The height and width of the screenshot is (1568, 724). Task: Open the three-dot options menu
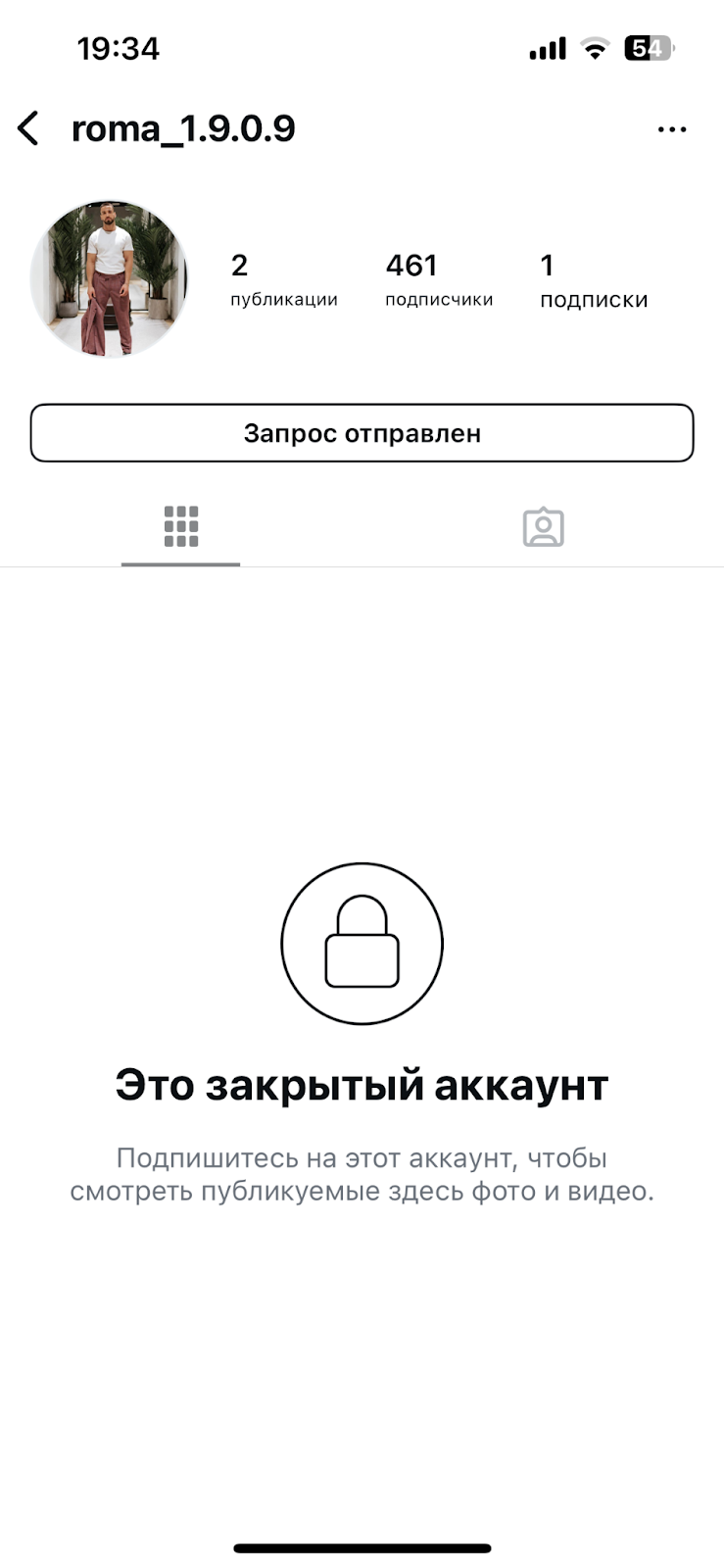[671, 129]
